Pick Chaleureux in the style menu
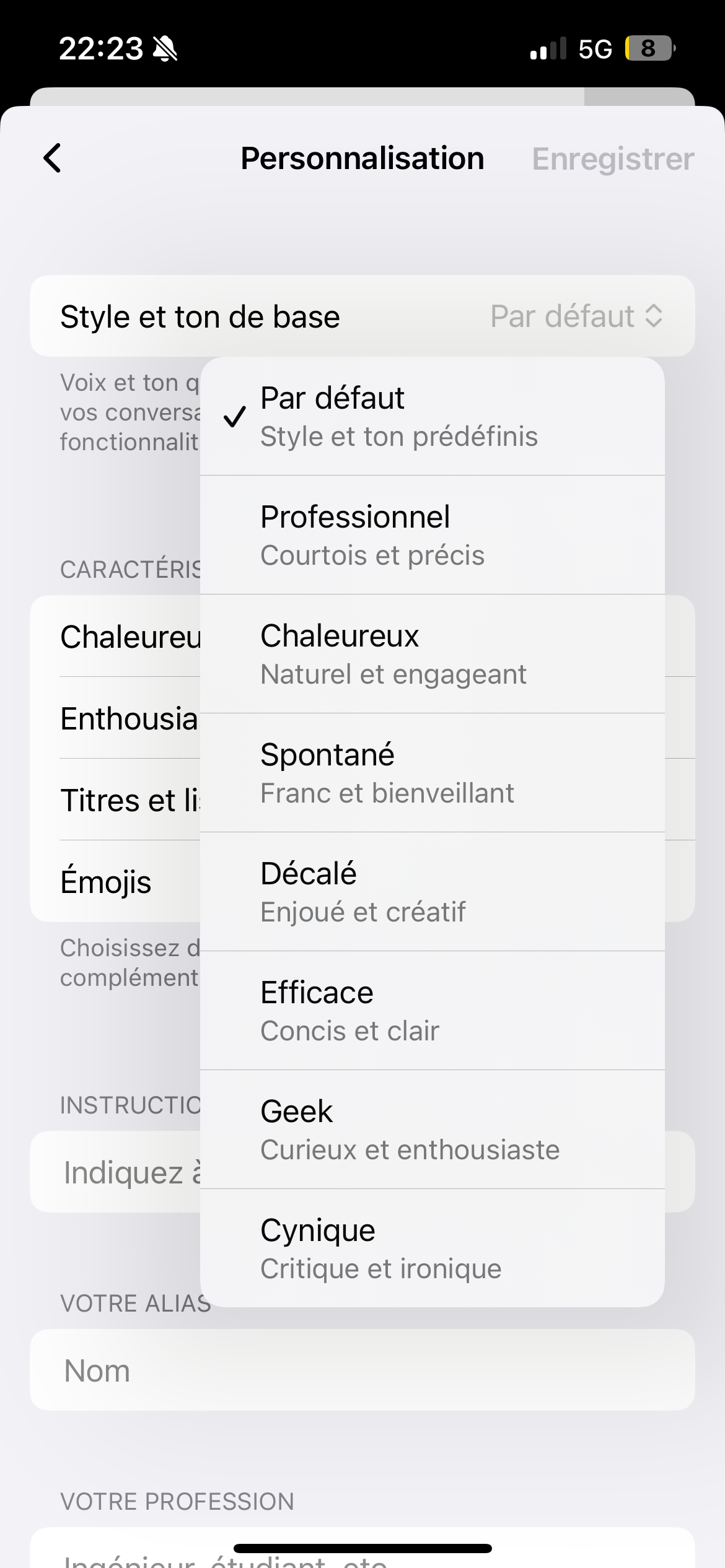This screenshot has height=1568, width=725. point(432,655)
